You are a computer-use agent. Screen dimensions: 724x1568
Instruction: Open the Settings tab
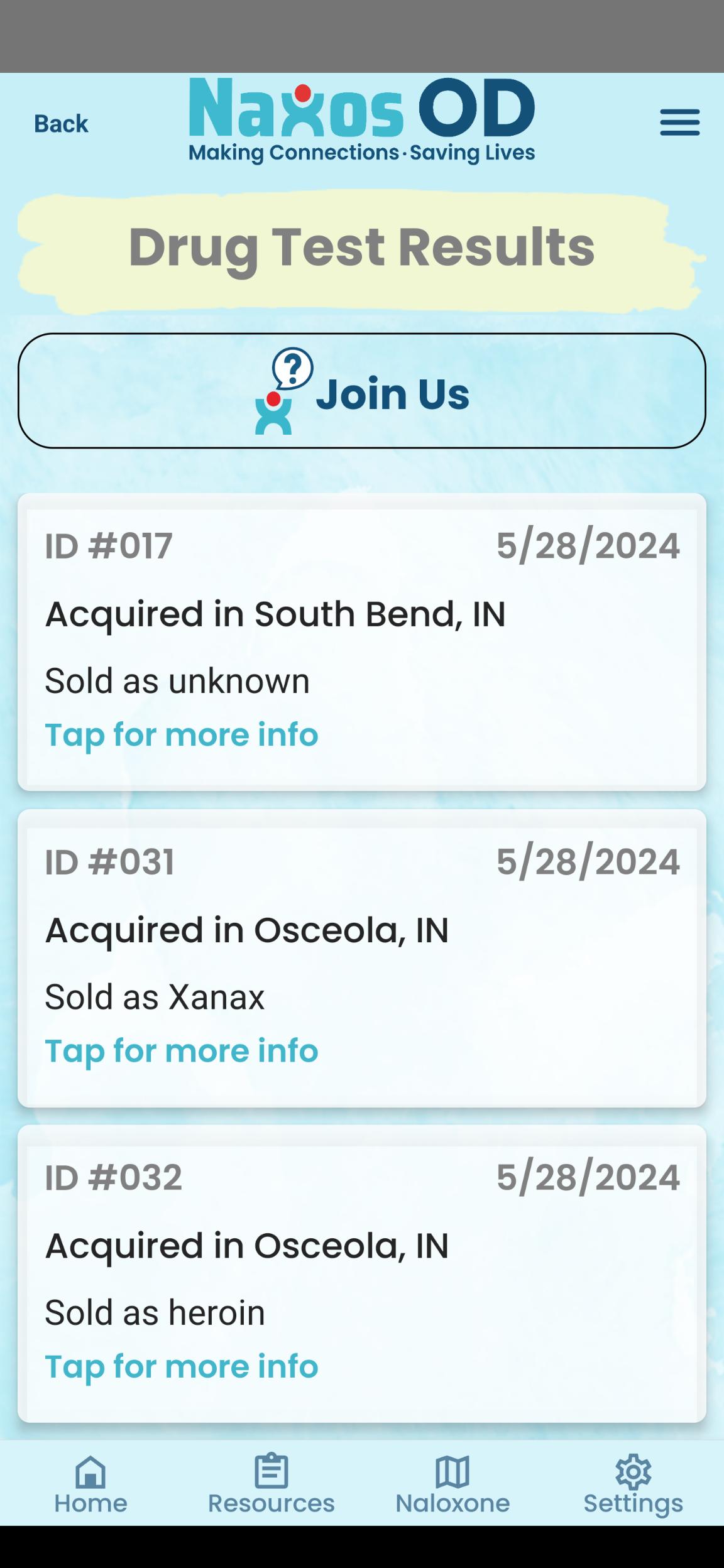click(x=633, y=1484)
